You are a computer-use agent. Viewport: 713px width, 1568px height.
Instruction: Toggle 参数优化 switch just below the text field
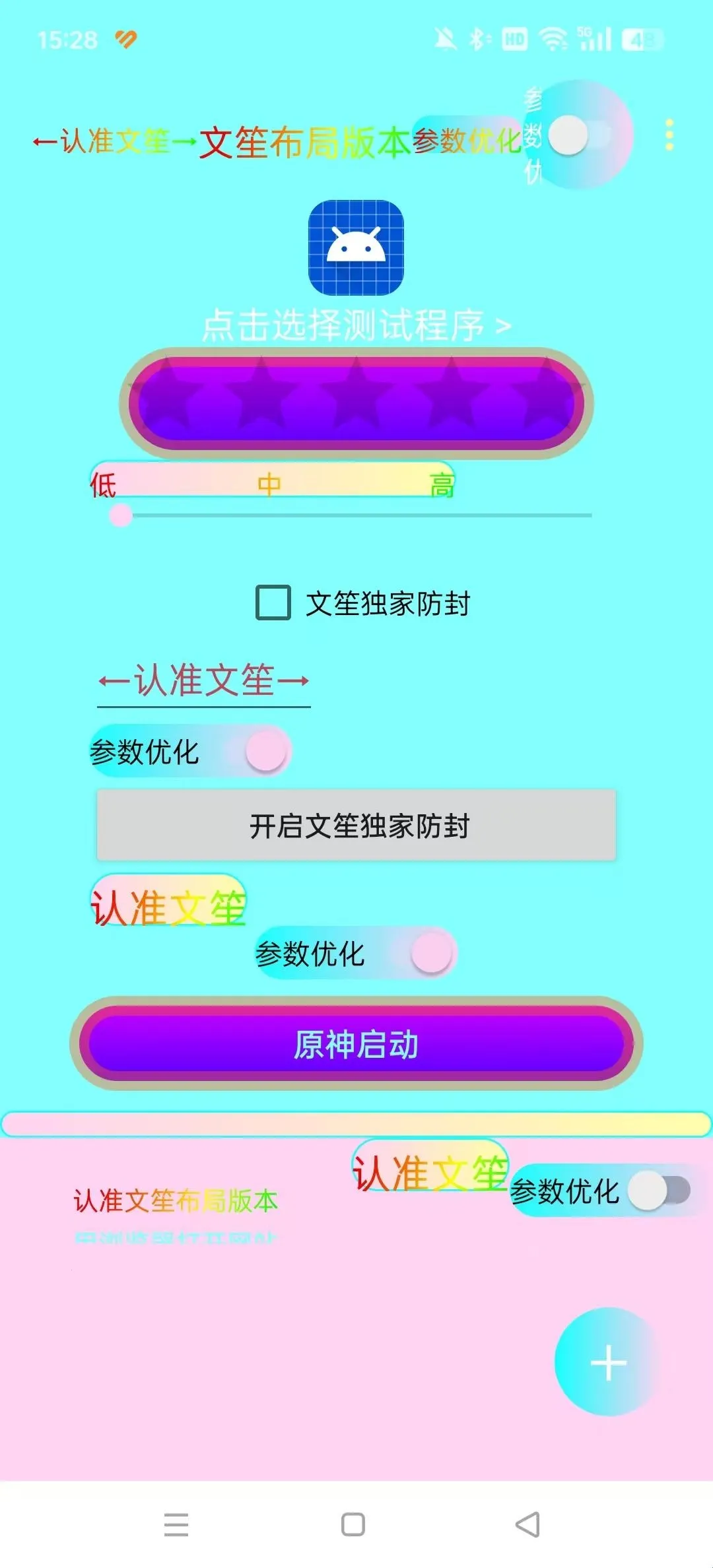coord(264,751)
